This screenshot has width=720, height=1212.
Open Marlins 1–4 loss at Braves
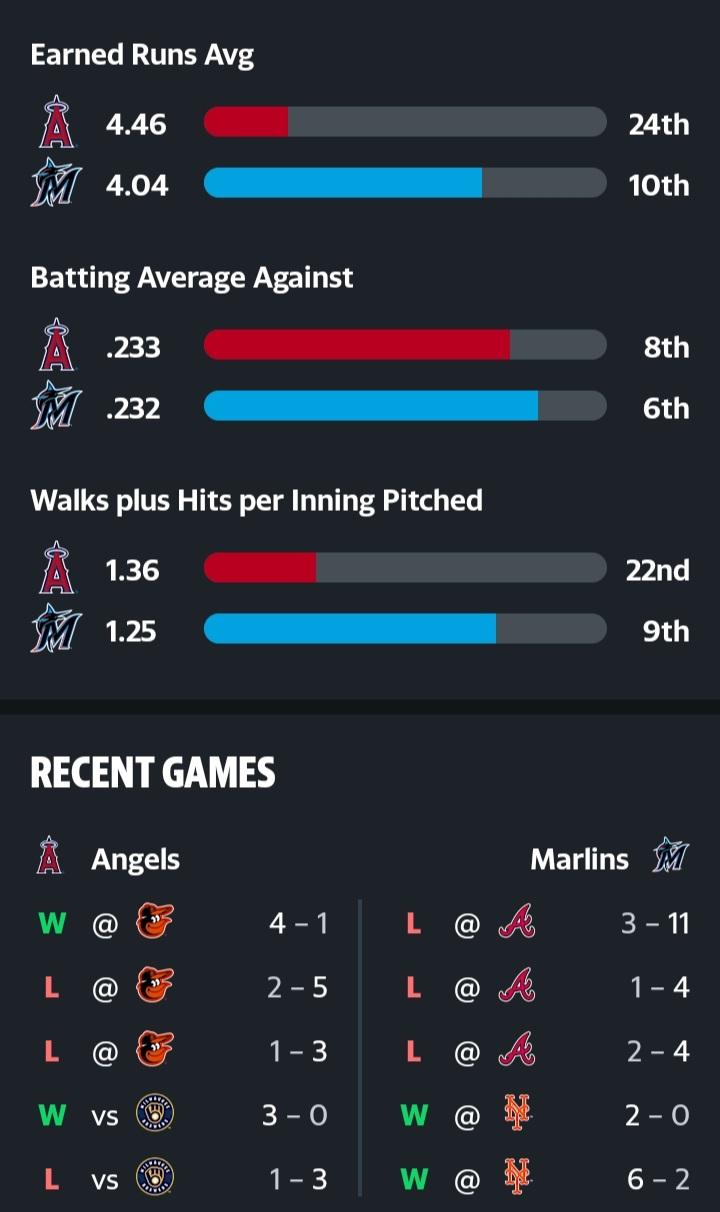pyautogui.click(x=546, y=987)
